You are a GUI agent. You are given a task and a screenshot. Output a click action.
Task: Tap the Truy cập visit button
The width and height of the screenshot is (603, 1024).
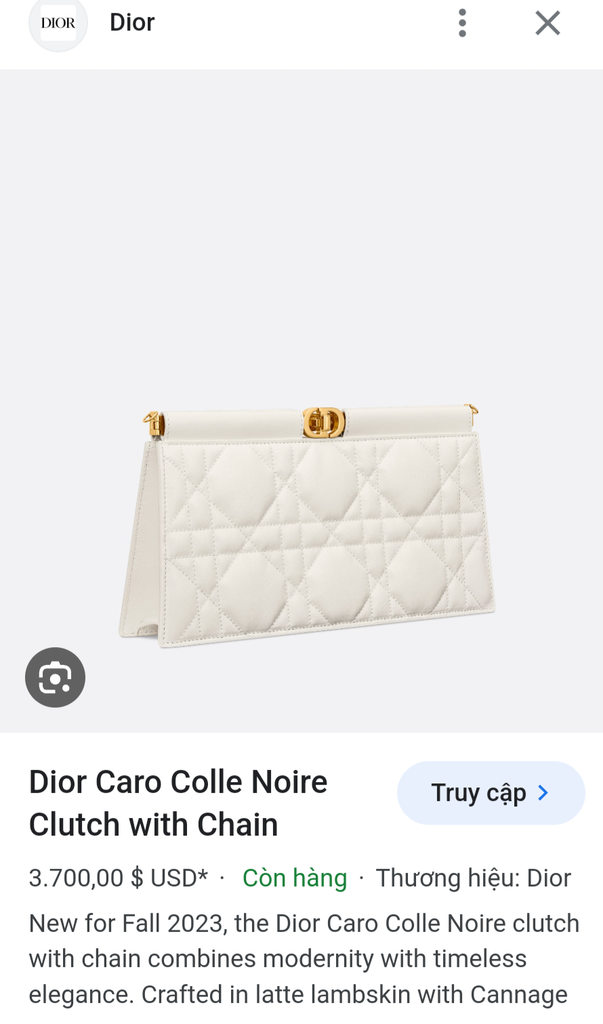click(491, 793)
